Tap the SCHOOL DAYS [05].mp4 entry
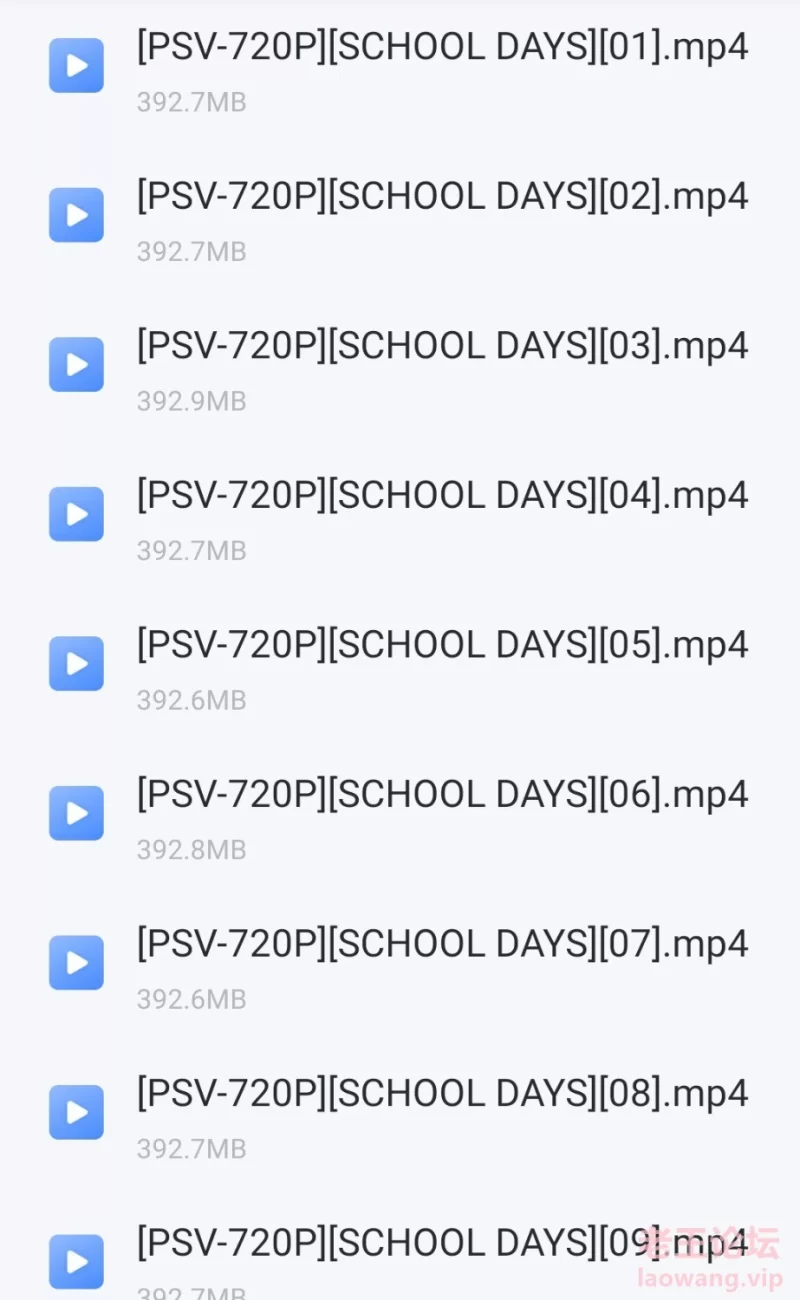Screen dimensions: 800x1300 click(400, 665)
